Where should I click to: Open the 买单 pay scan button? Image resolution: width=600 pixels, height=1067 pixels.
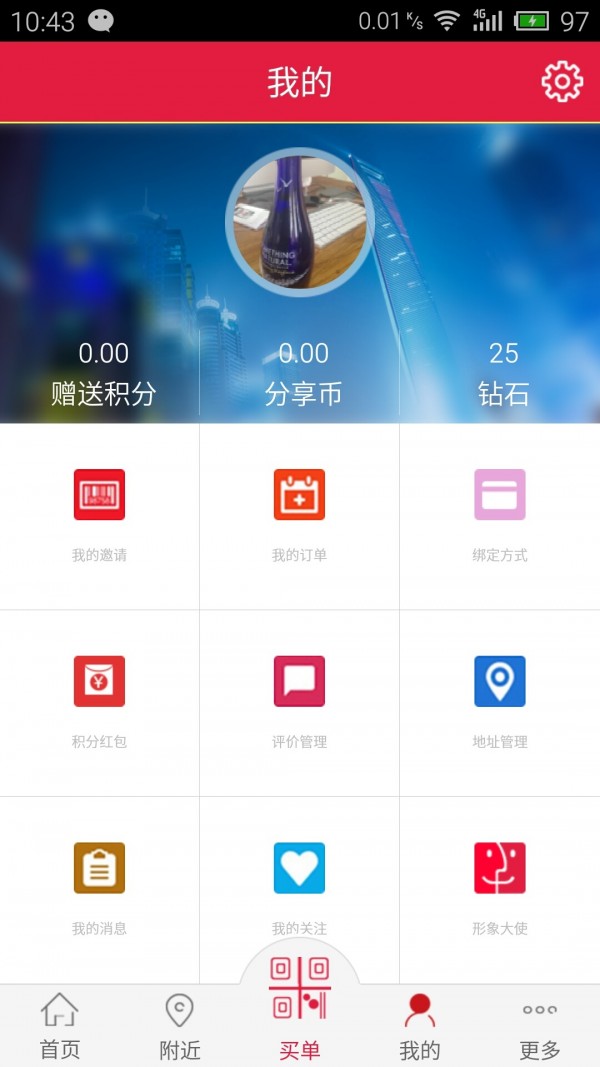(299, 1005)
